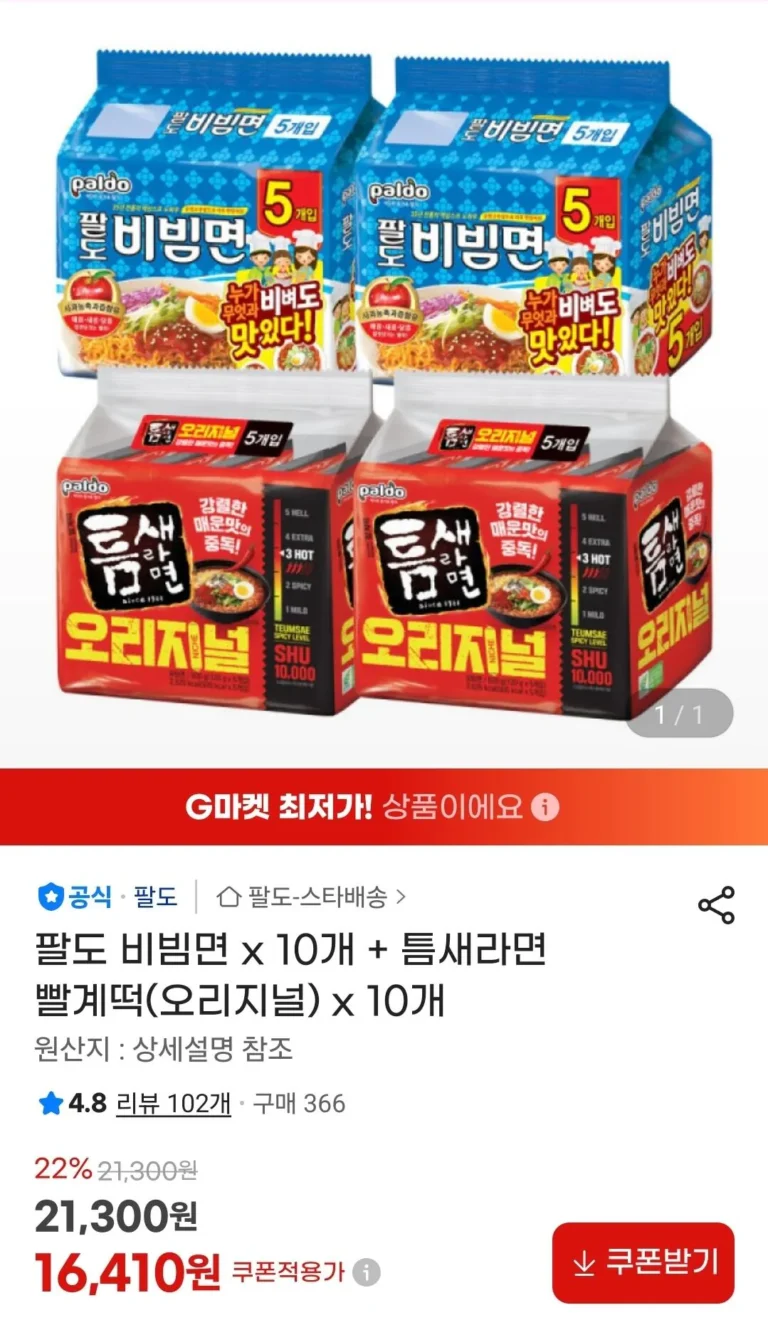The image size is (768, 1320).
Task: Open the 팔도-스타배송 store link
Action: [x=311, y=896]
